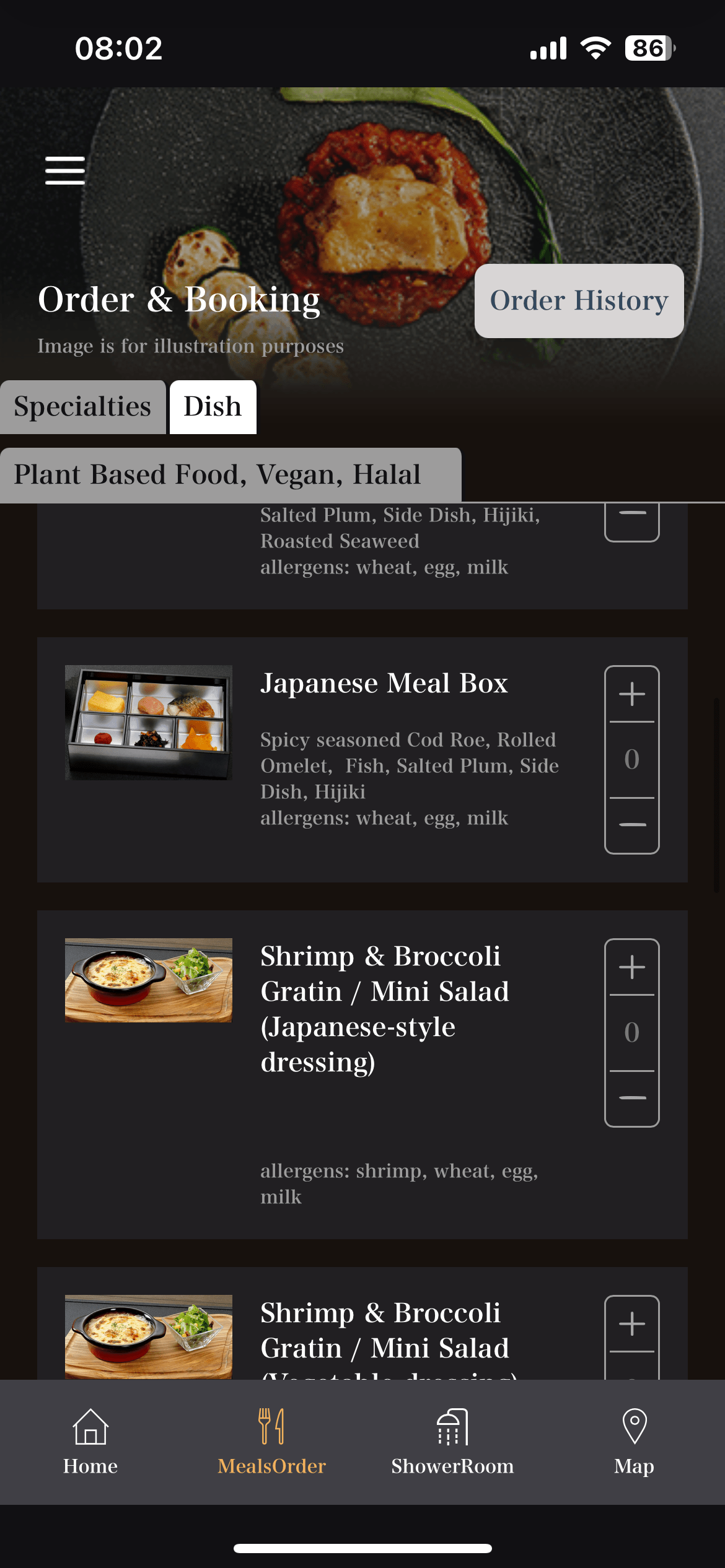Go to the Home tab

point(90,1442)
